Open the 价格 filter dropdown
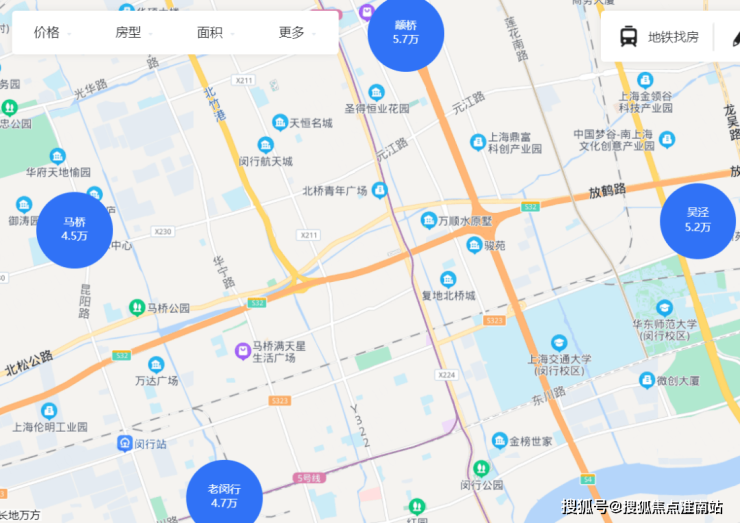The image size is (740, 523). (51, 32)
